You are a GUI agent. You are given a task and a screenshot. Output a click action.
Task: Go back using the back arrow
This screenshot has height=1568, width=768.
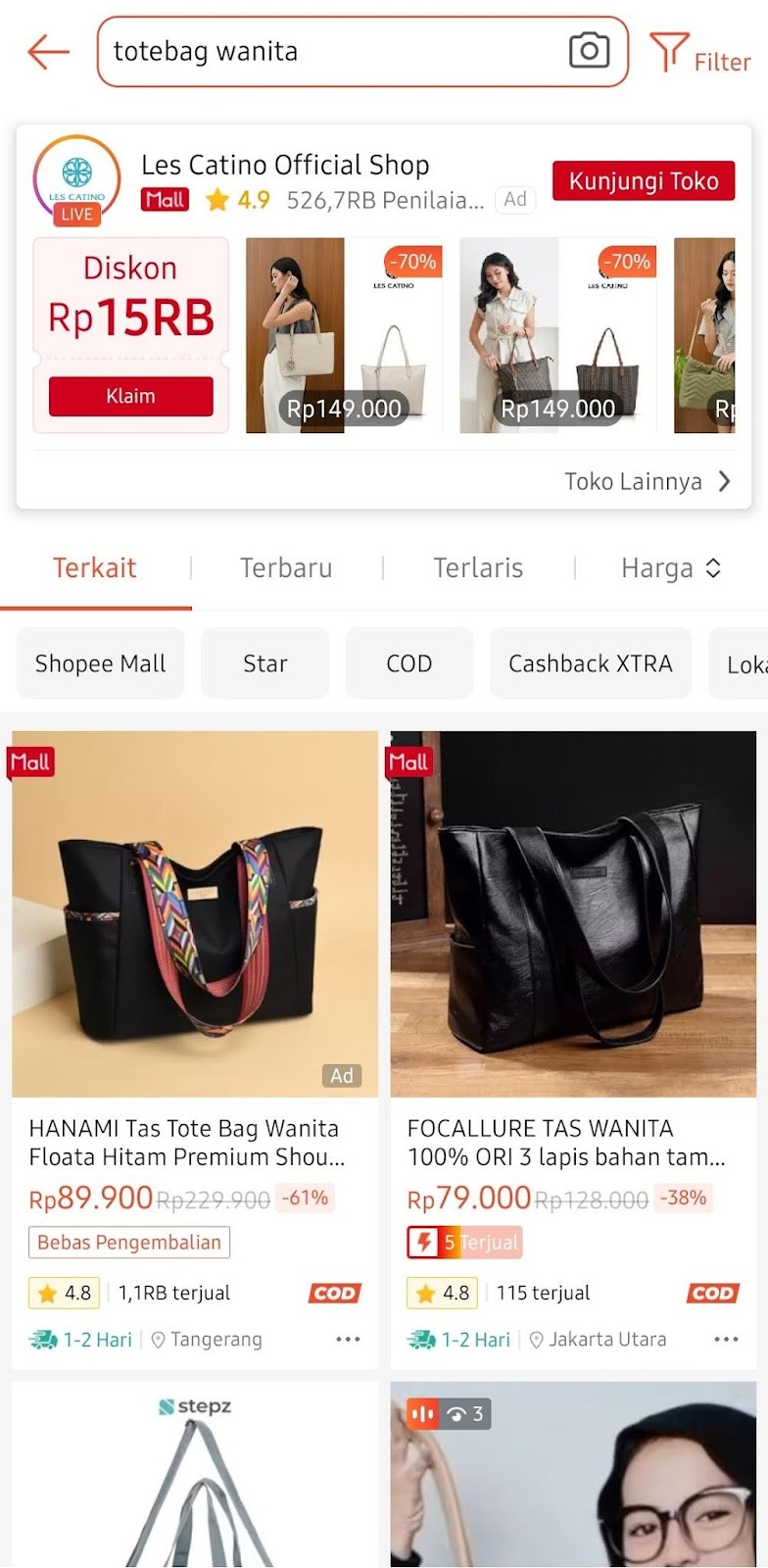tap(48, 52)
